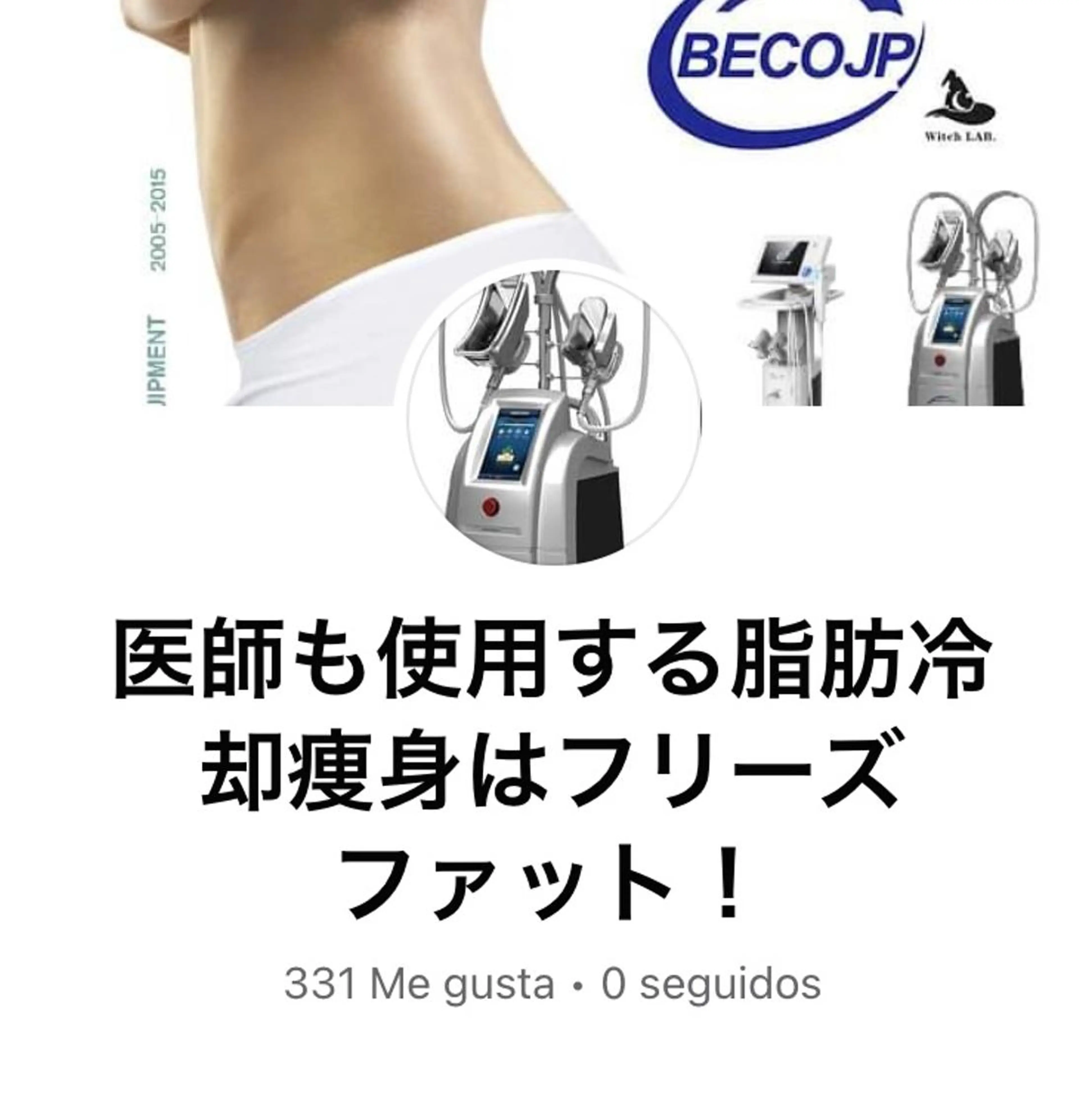
Task: Open the 0 seguidos list
Action: [x=710, y=984]
